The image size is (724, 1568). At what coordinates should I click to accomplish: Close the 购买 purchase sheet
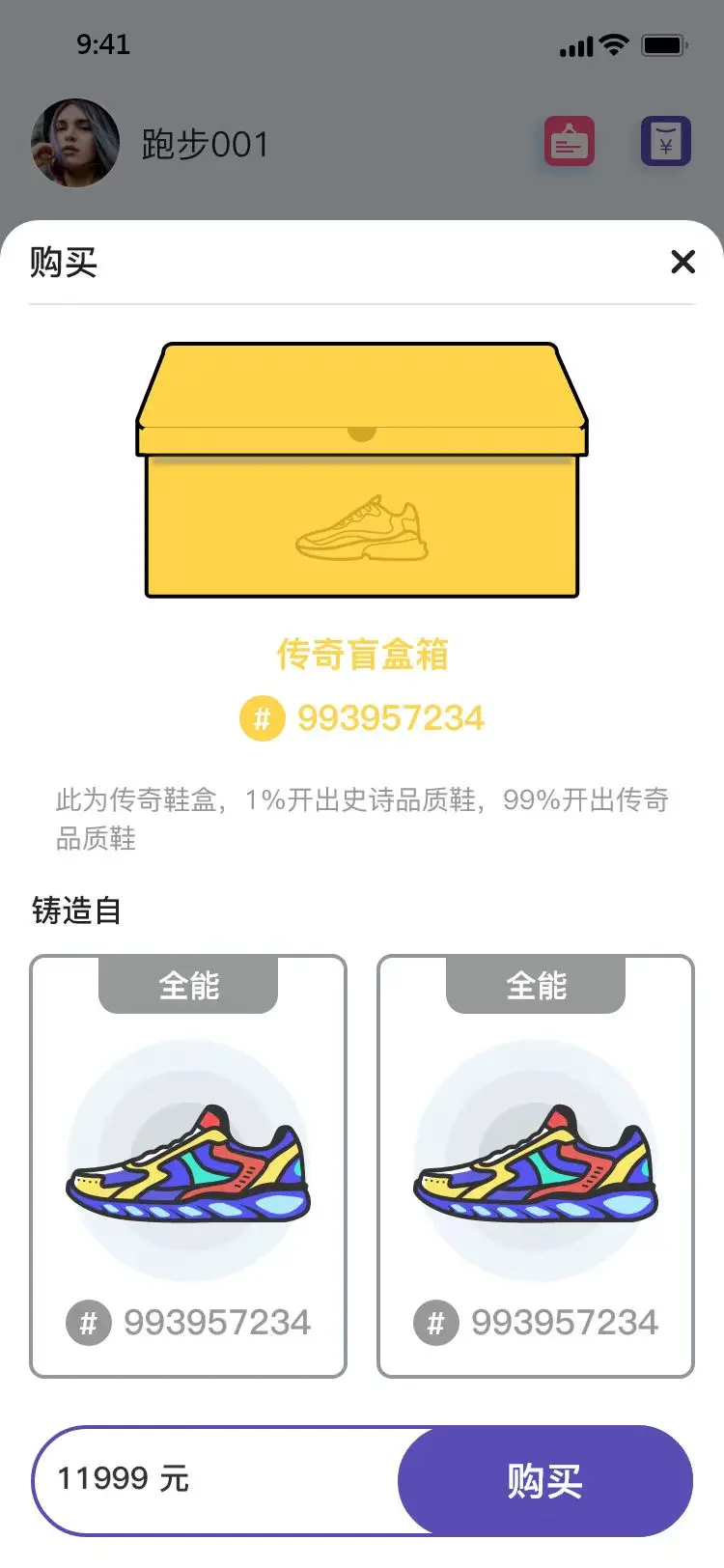(x=682, y=262)
